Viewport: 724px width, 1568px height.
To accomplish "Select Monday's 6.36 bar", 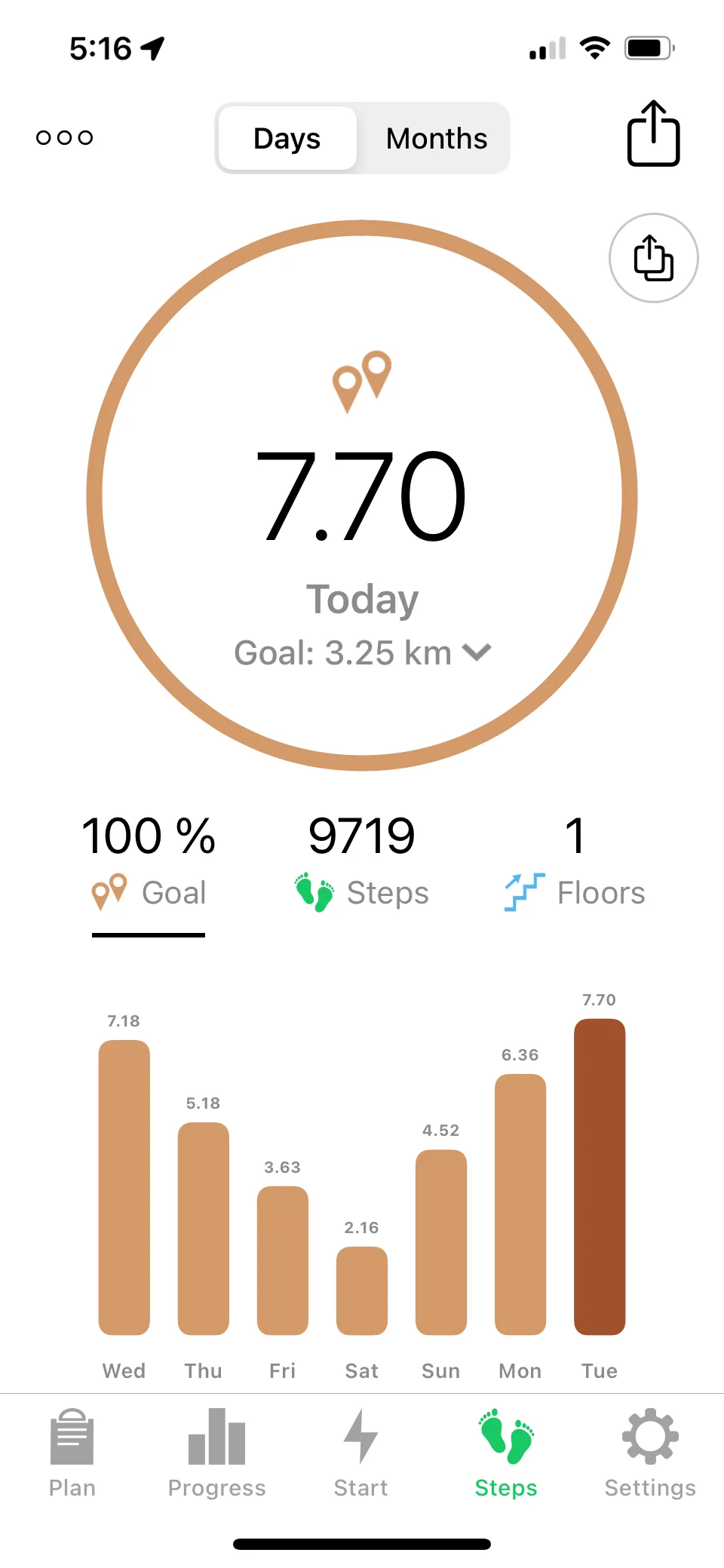I will pyautogui.click(x=520, y=1204).
